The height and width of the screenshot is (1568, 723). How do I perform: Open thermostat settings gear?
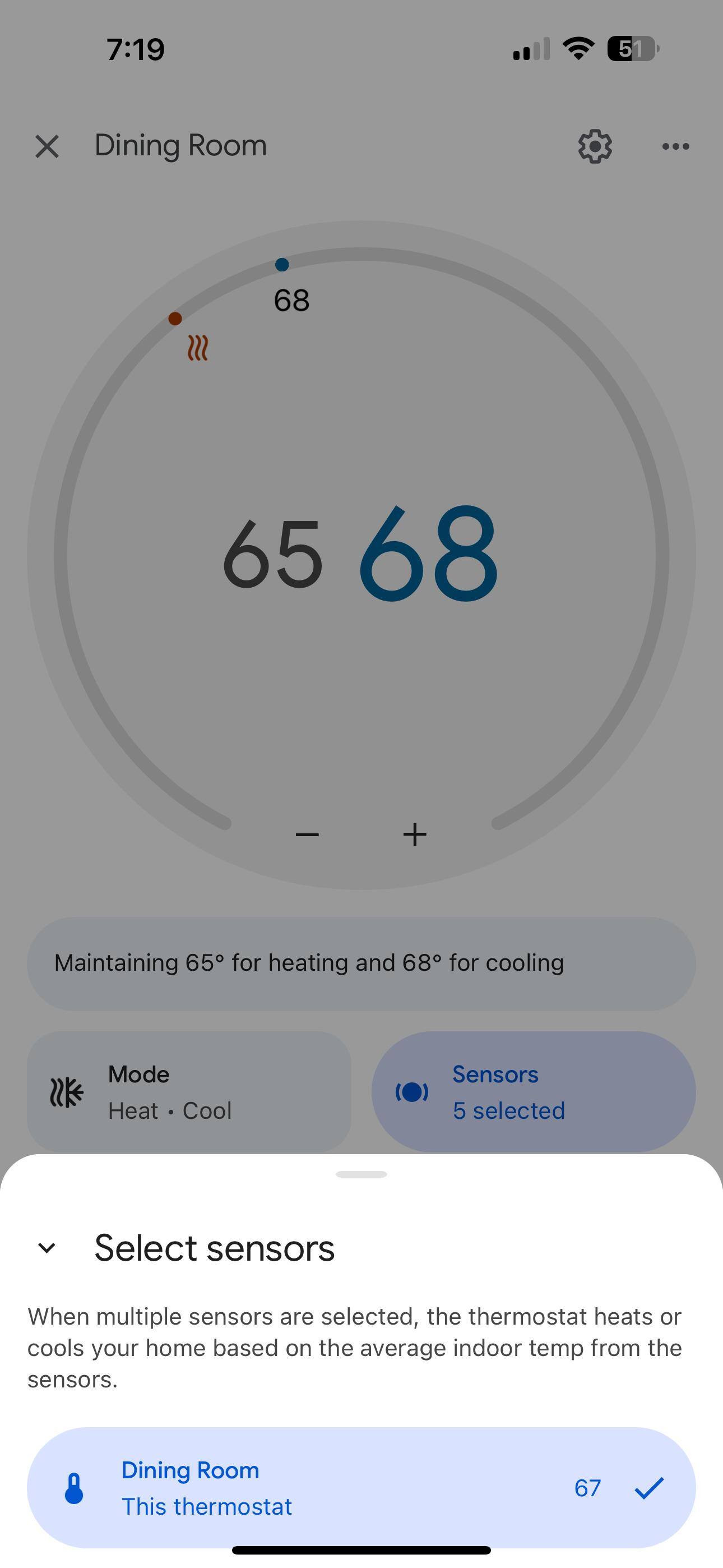595,146
